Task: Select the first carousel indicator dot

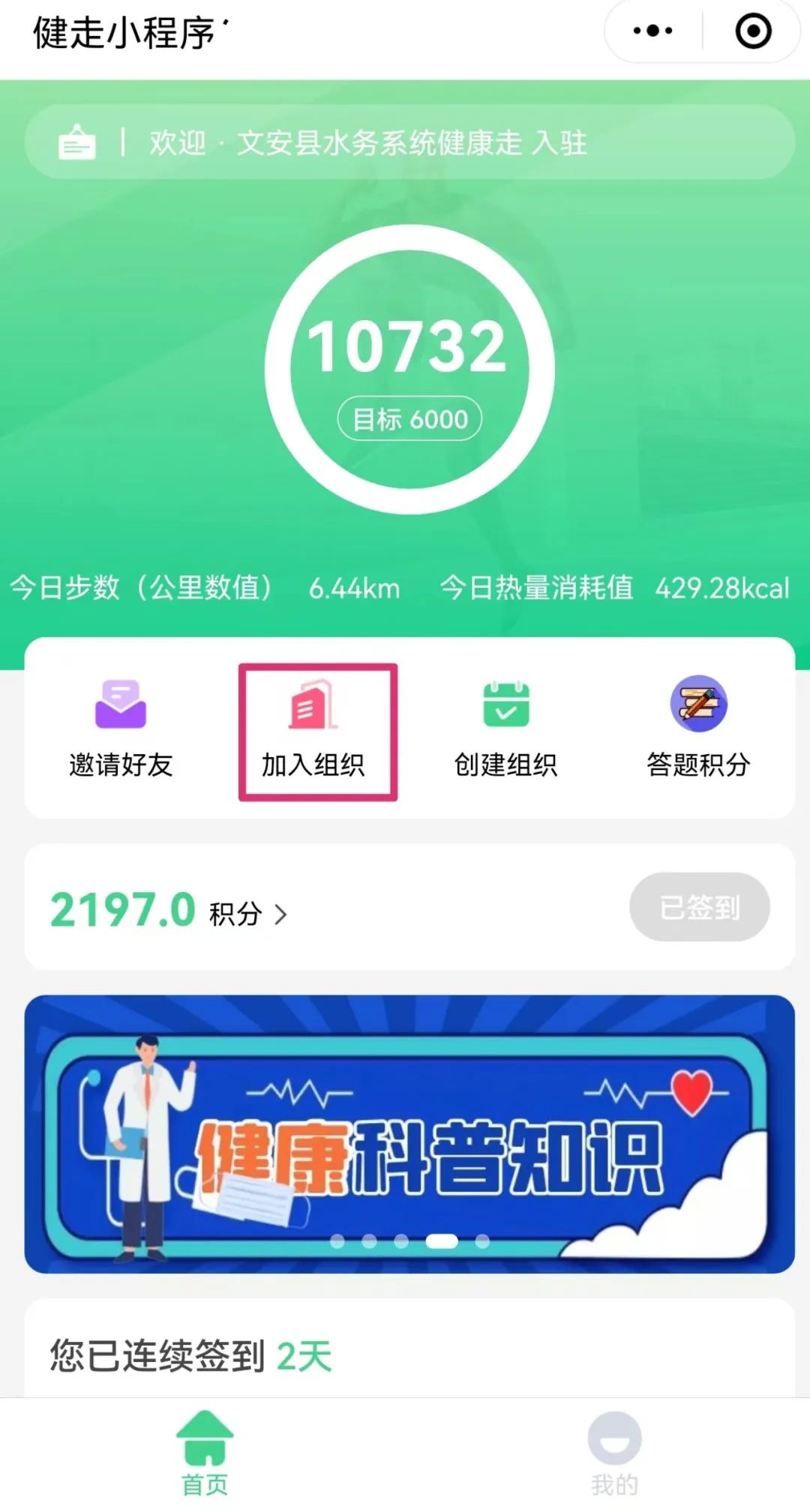Action: click(339, 1241)
